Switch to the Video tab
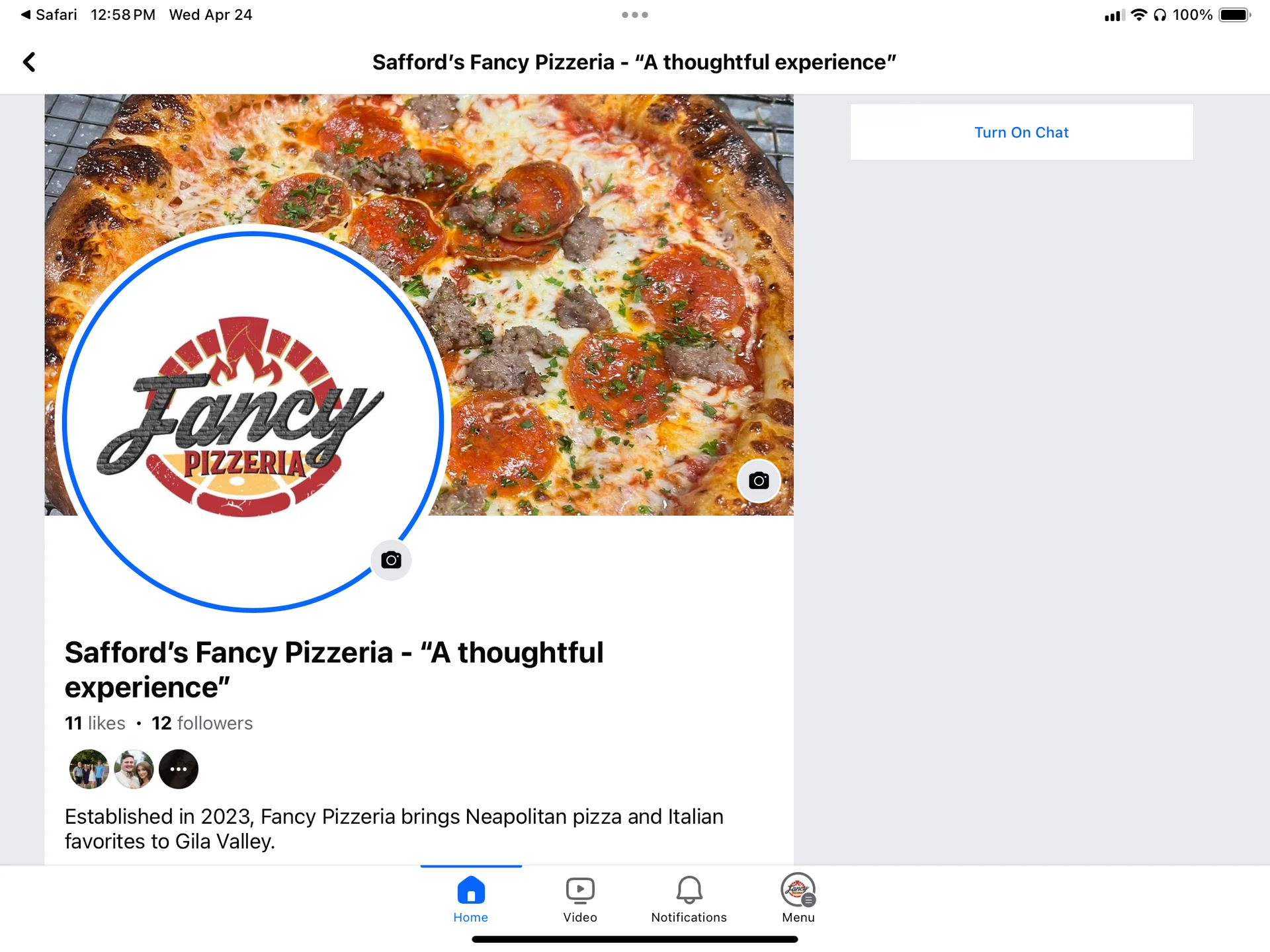The height and width of the screenshot is (952, 1270). [580, 899]
